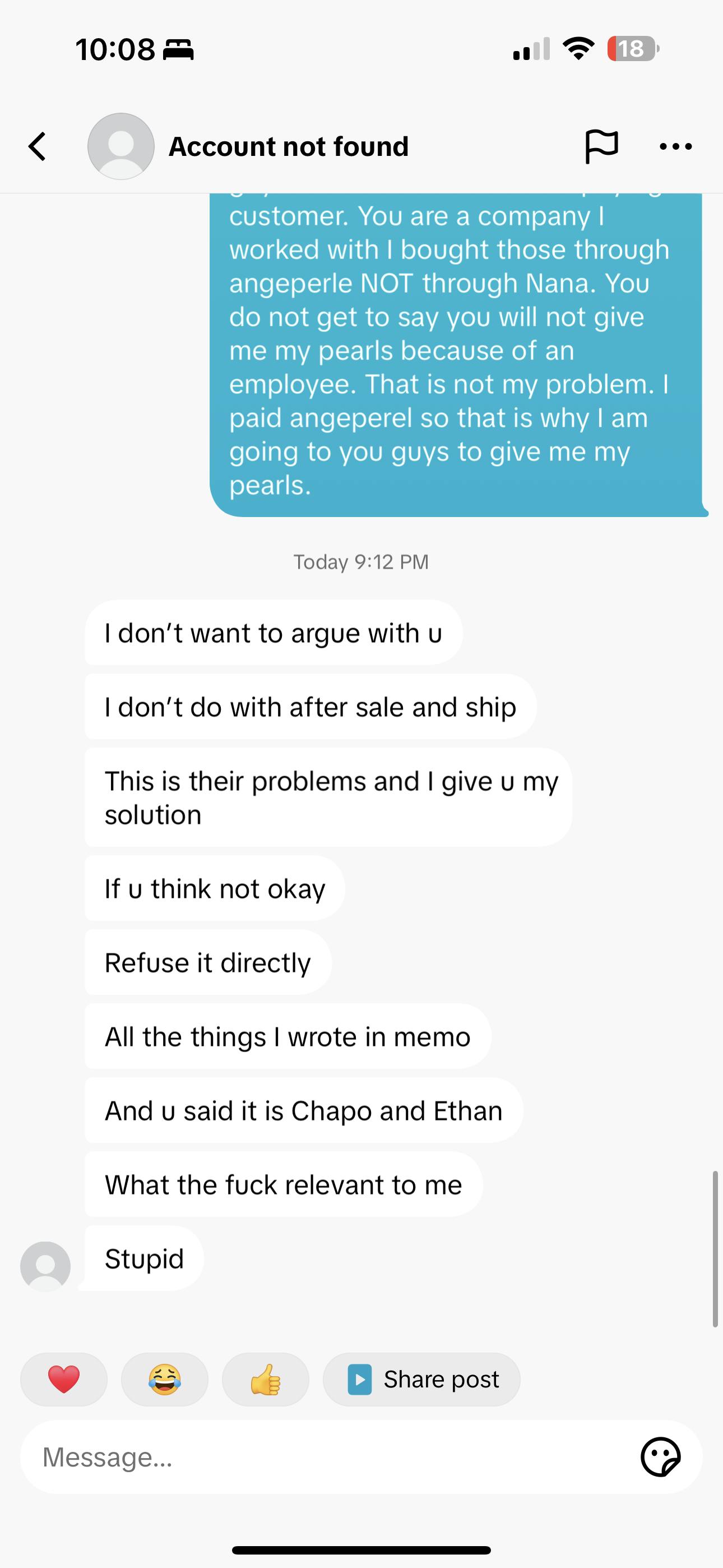
Task: Focus the Message text field
Action: [x=328, y=1456]
